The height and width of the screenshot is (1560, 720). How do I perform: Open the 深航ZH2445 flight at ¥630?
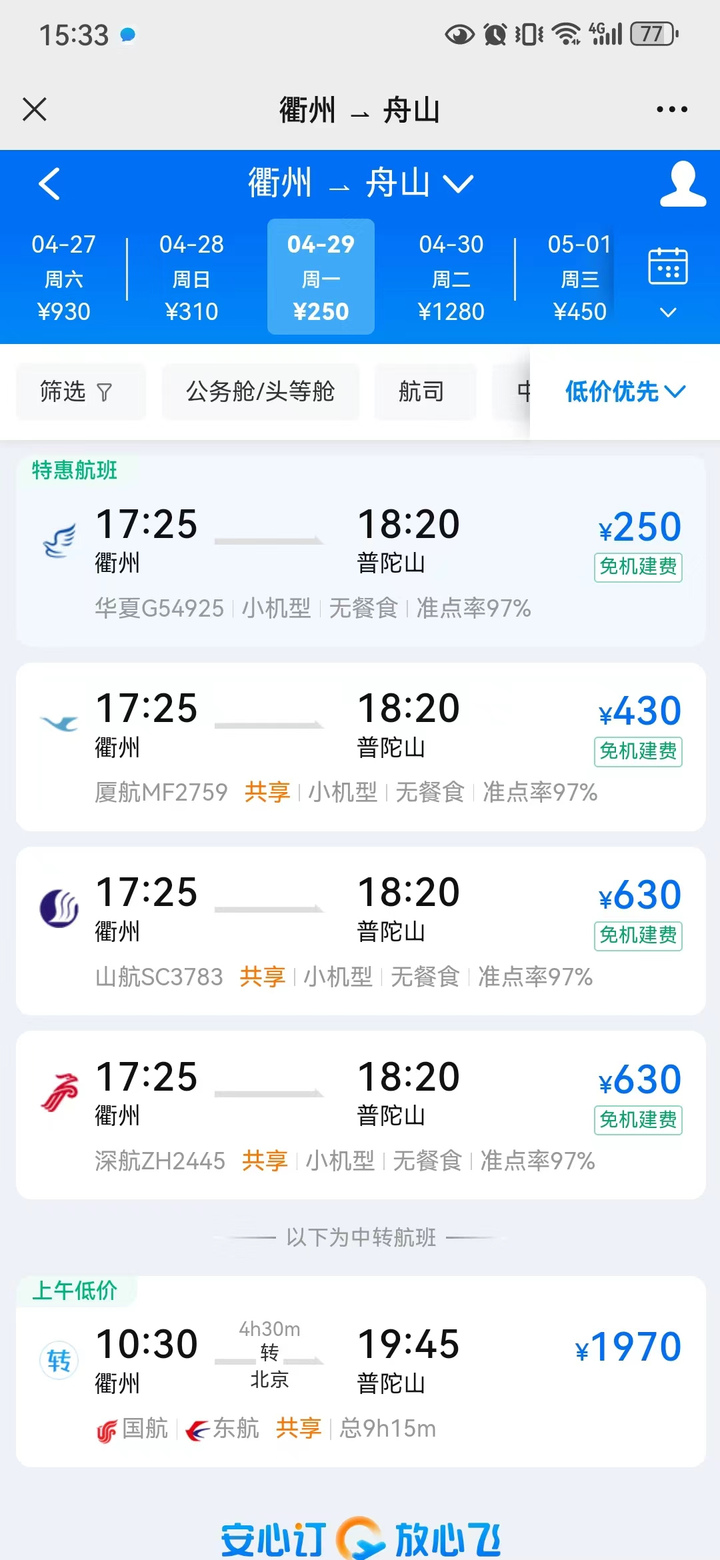click(x=361, y=1115)
